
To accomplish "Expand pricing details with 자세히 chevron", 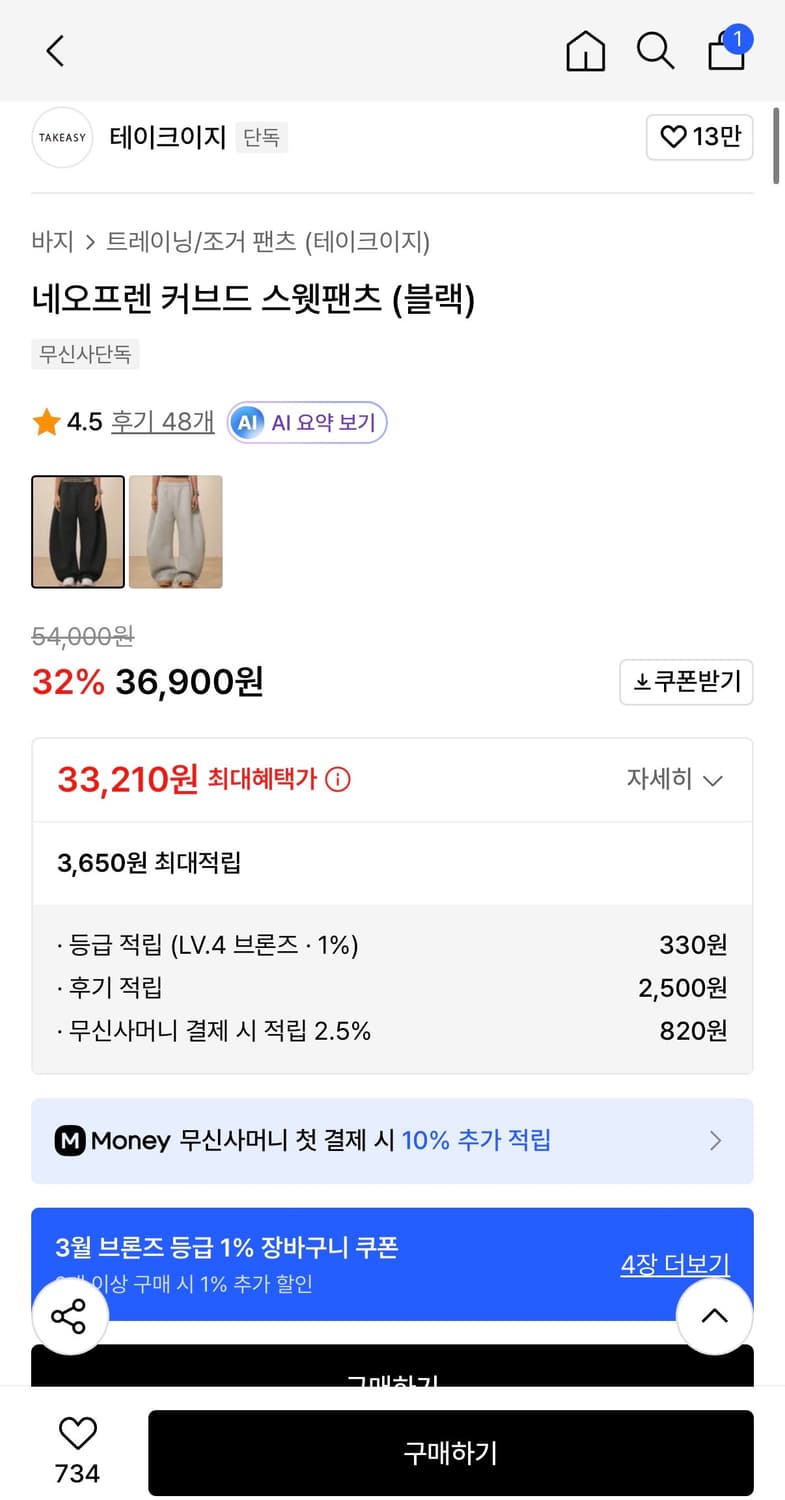I will [x=675, y=780].
